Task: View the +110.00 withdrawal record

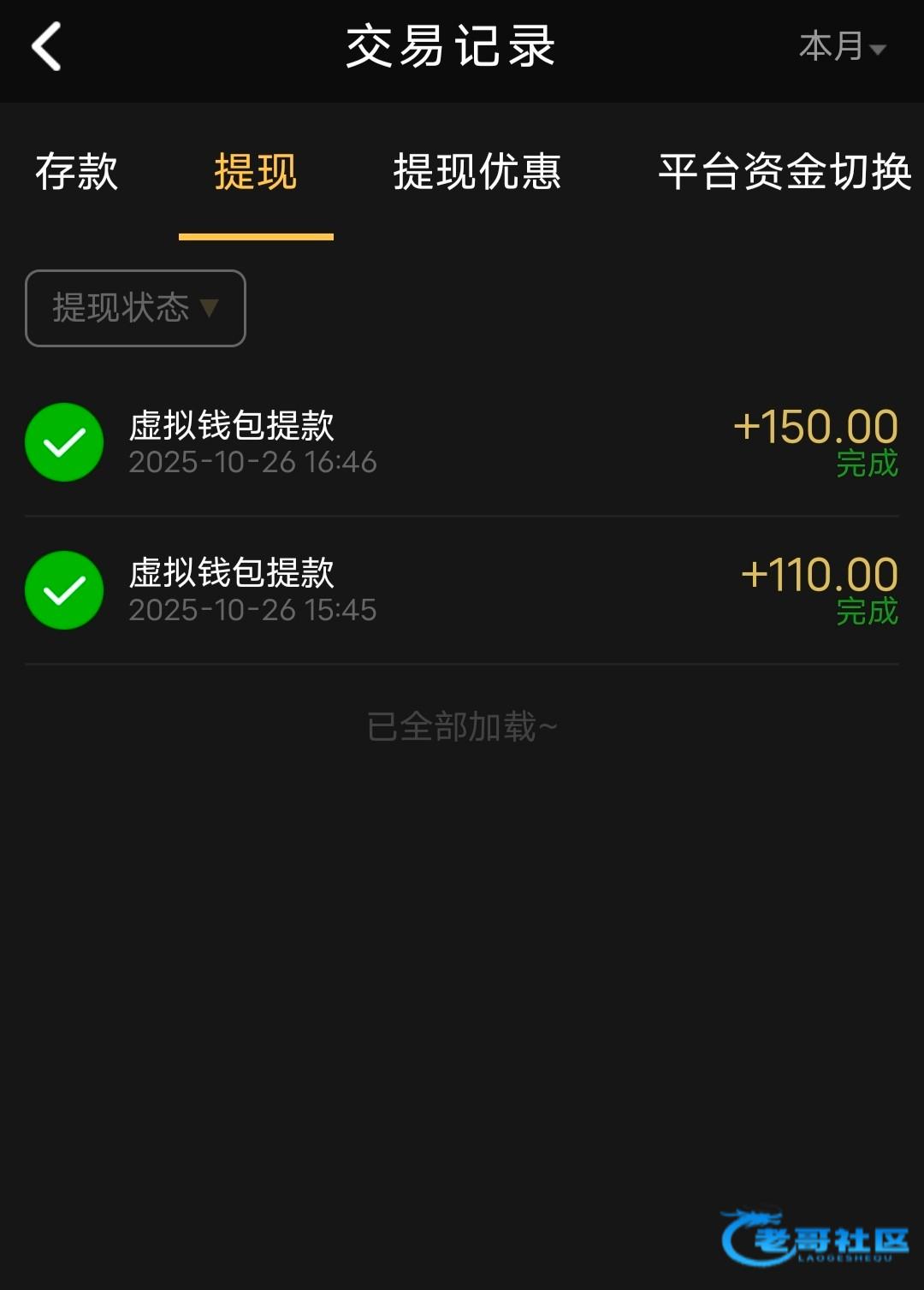Action: 462,590
